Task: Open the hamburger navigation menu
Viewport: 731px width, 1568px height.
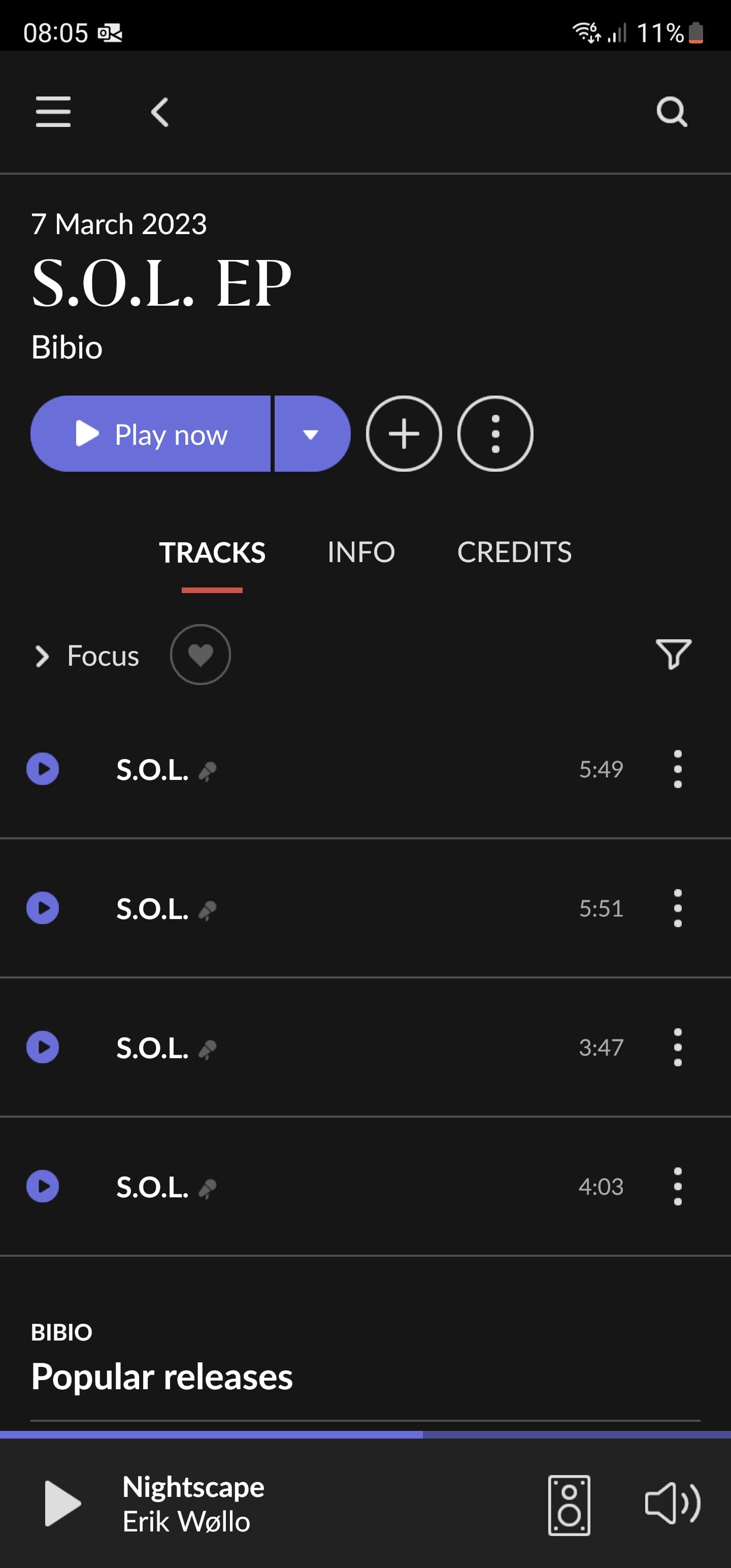Action: [53, 112]
